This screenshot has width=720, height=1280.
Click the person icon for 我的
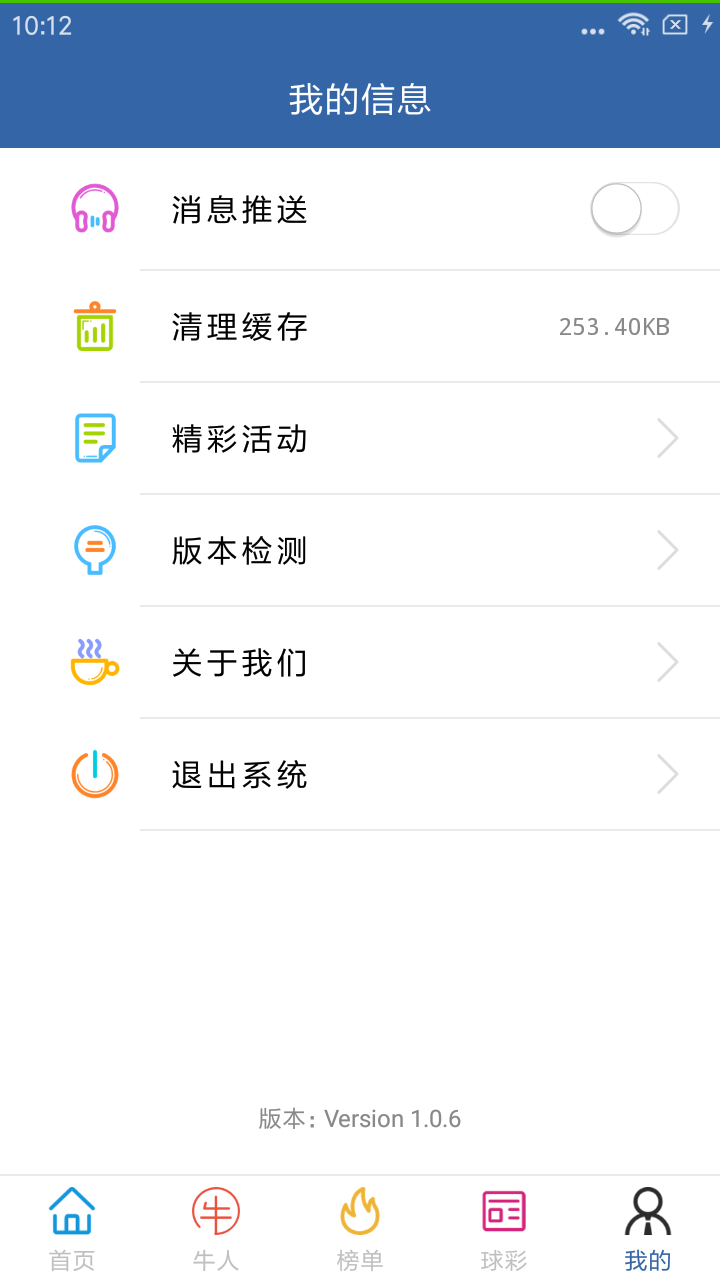(647, 1211)
